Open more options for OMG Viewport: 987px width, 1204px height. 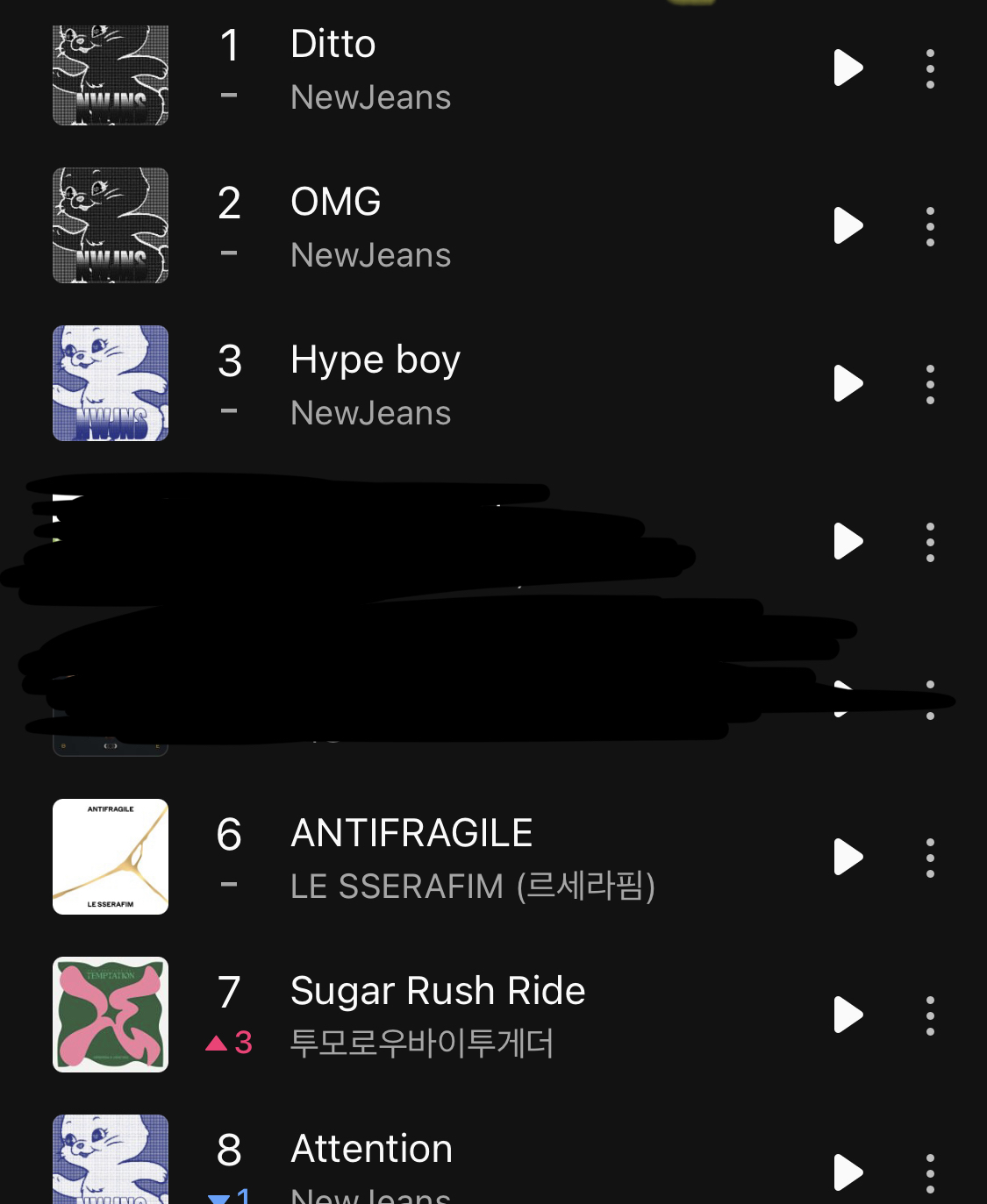tap(930, 226)
